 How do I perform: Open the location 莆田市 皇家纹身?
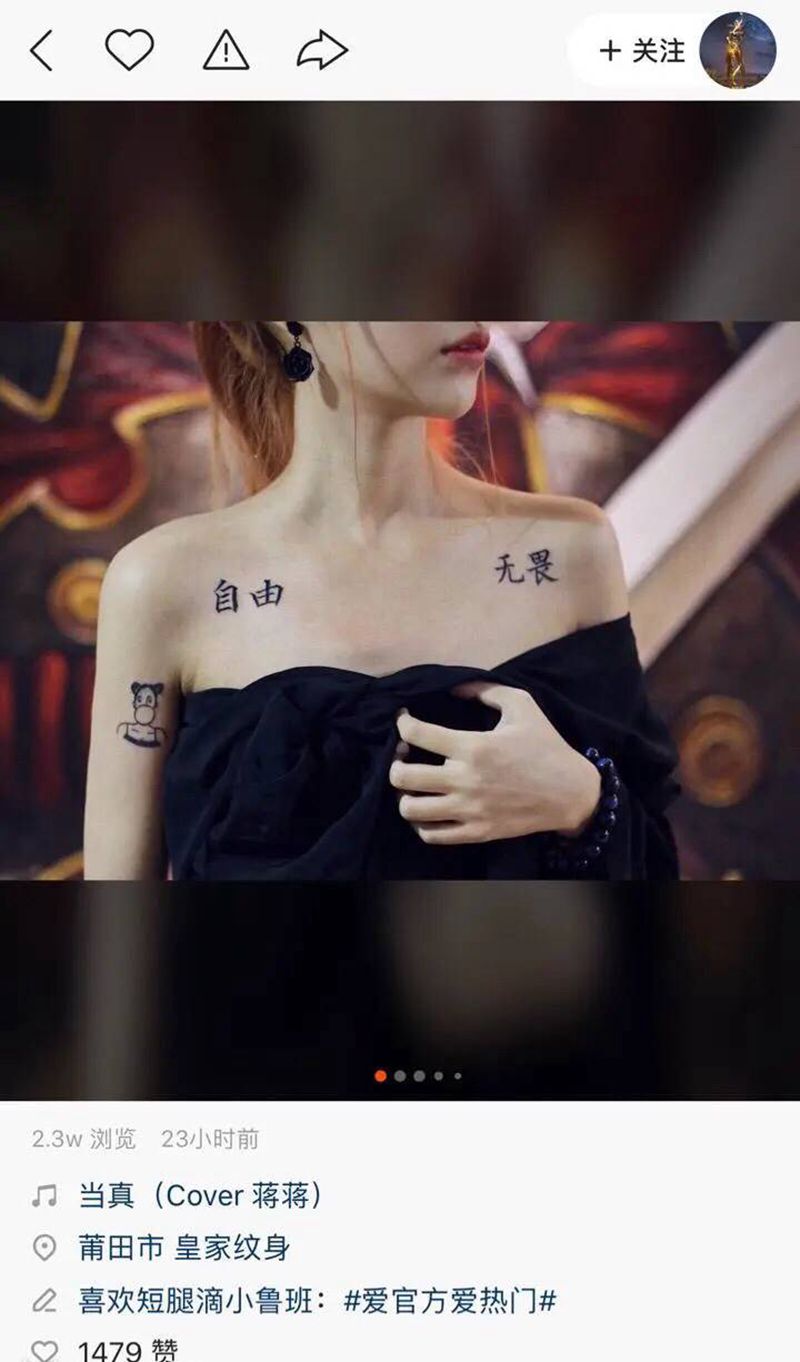(185, 1247)
